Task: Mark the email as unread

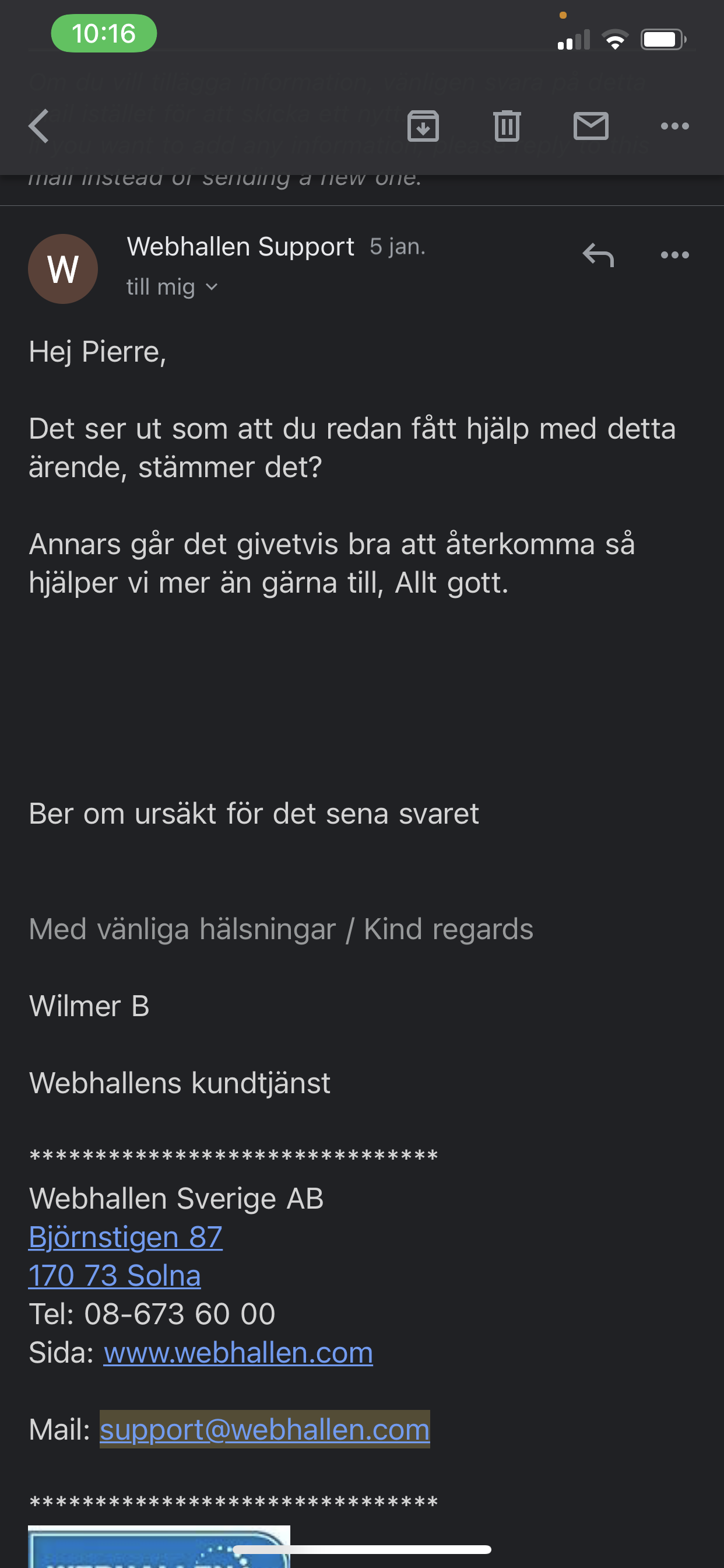Action: click(591, 126)
